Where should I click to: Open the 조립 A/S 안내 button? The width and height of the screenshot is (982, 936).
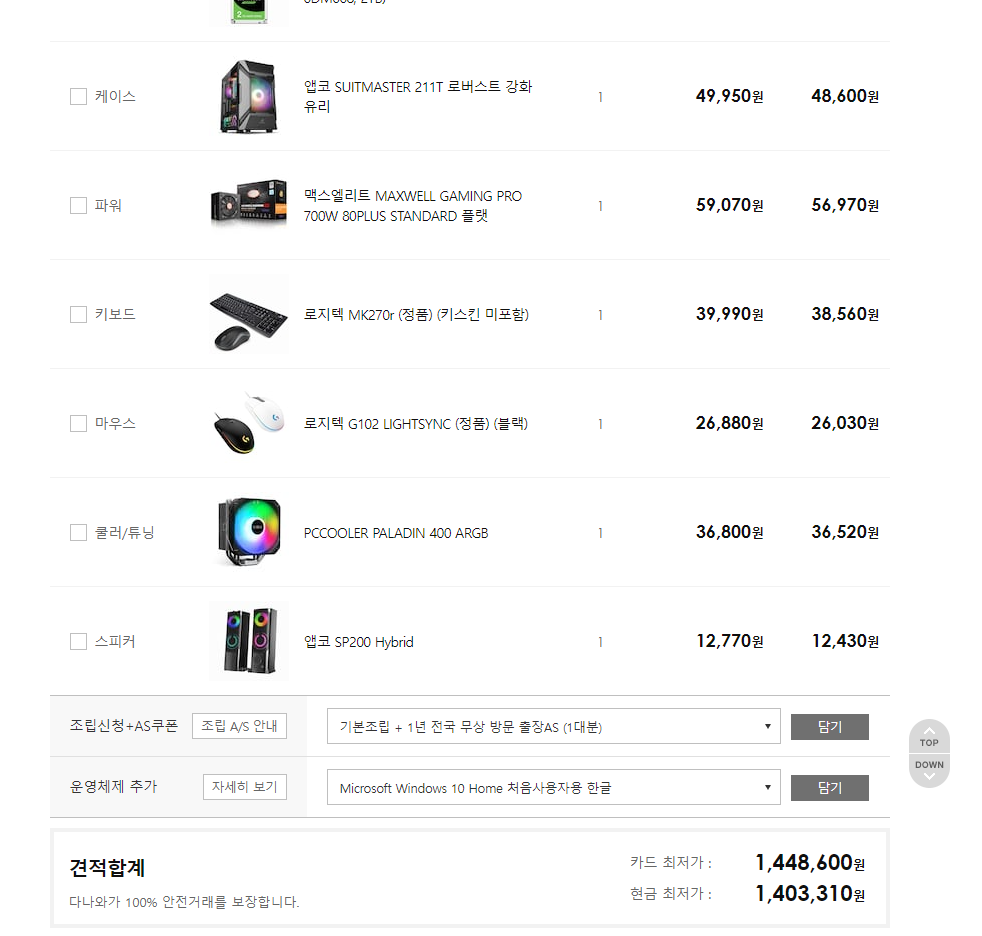(239, 726)
